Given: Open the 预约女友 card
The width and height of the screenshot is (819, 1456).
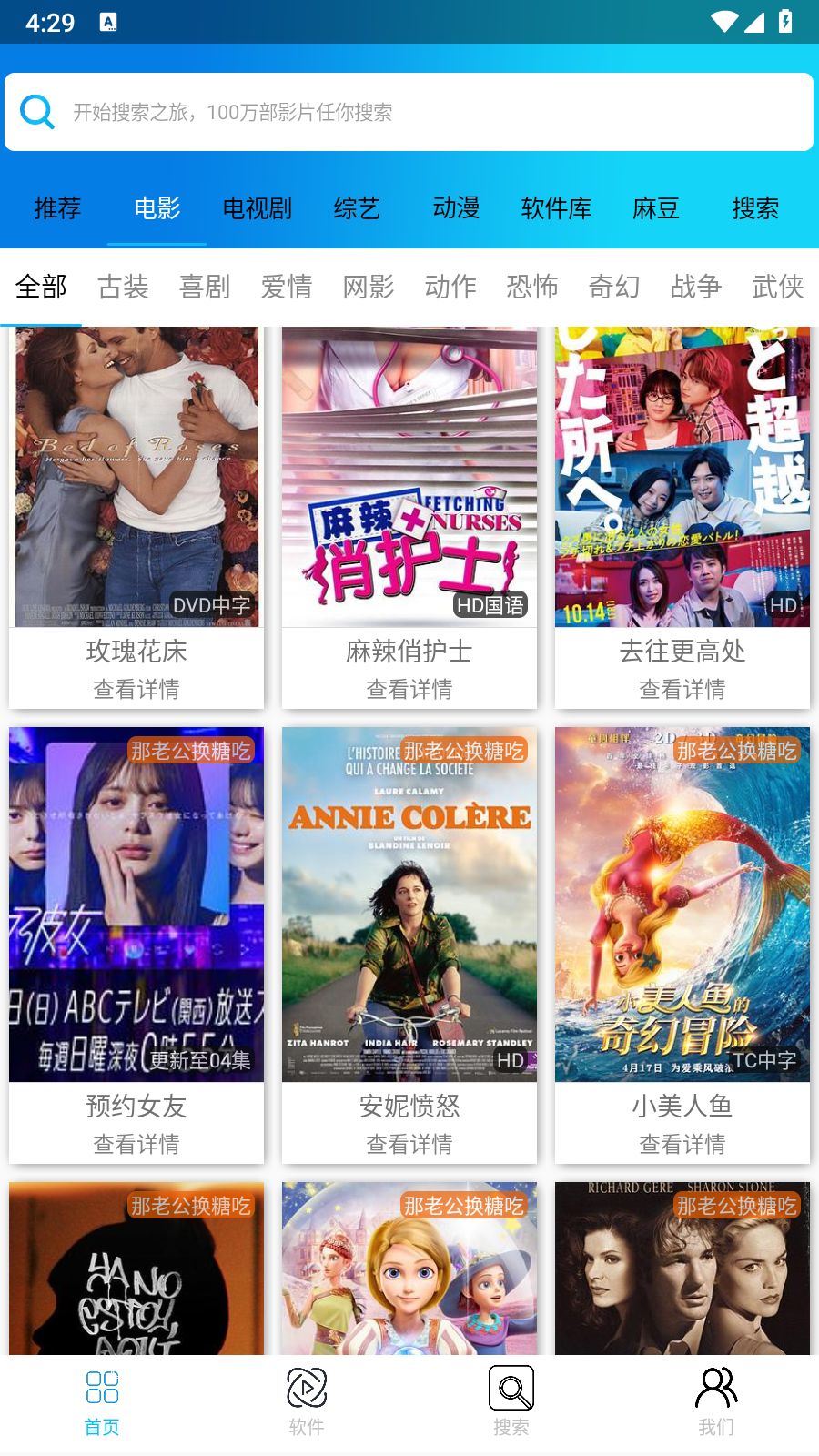Looking at the screenshot, I should [136, 944].
